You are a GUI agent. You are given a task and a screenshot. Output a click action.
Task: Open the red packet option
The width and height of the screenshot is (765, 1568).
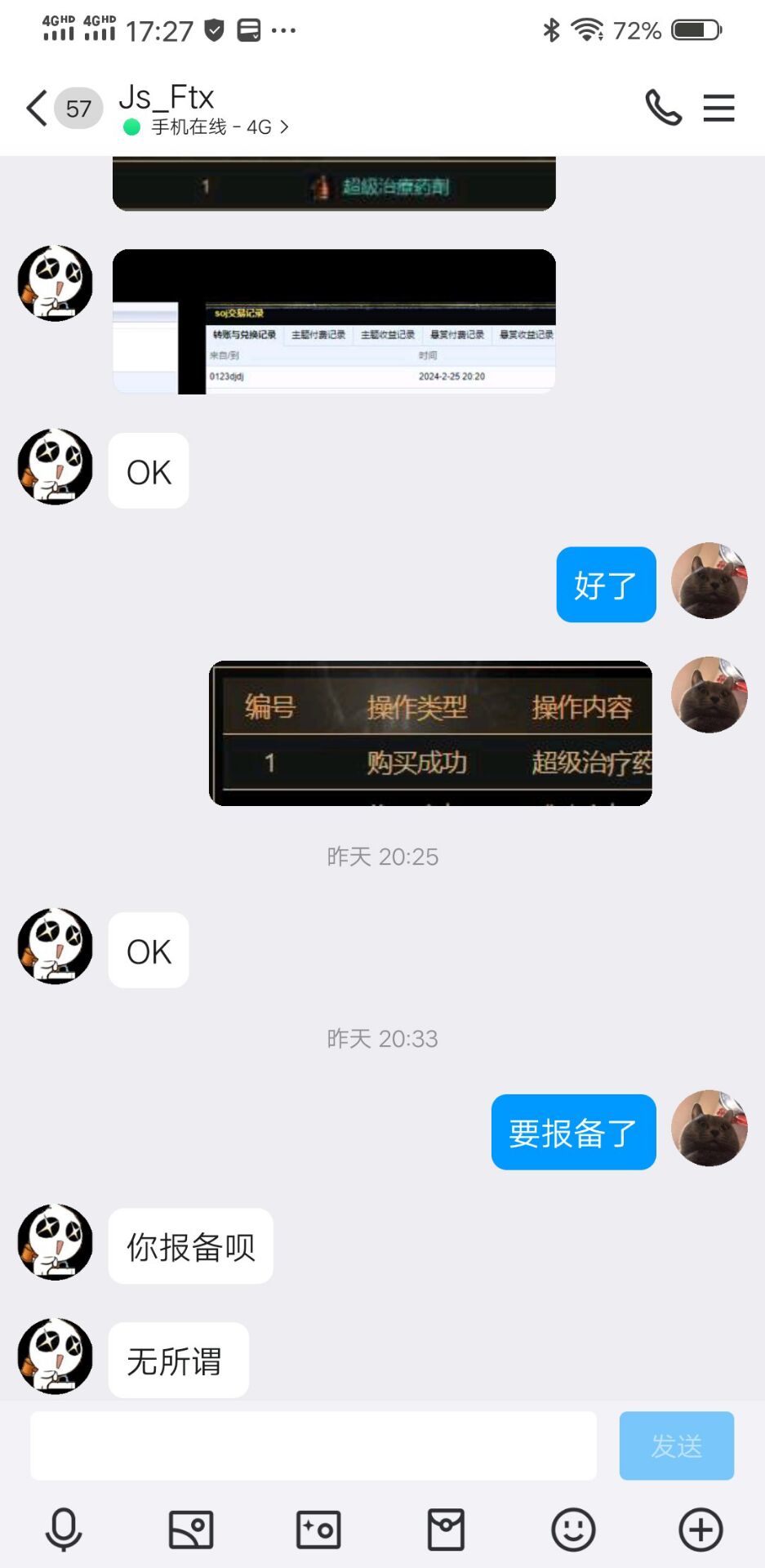(446, 1530)
